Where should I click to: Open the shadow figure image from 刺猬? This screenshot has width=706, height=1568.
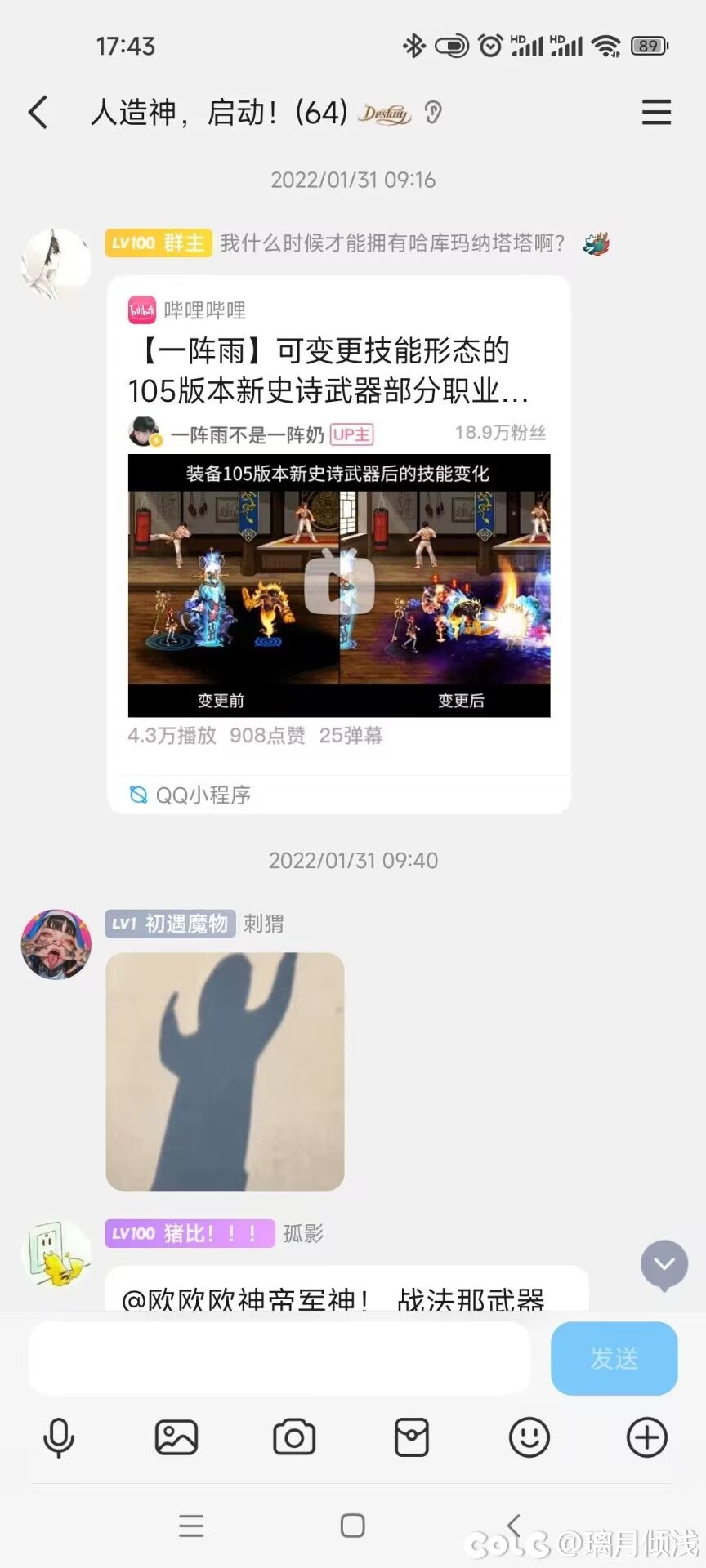225,1071
